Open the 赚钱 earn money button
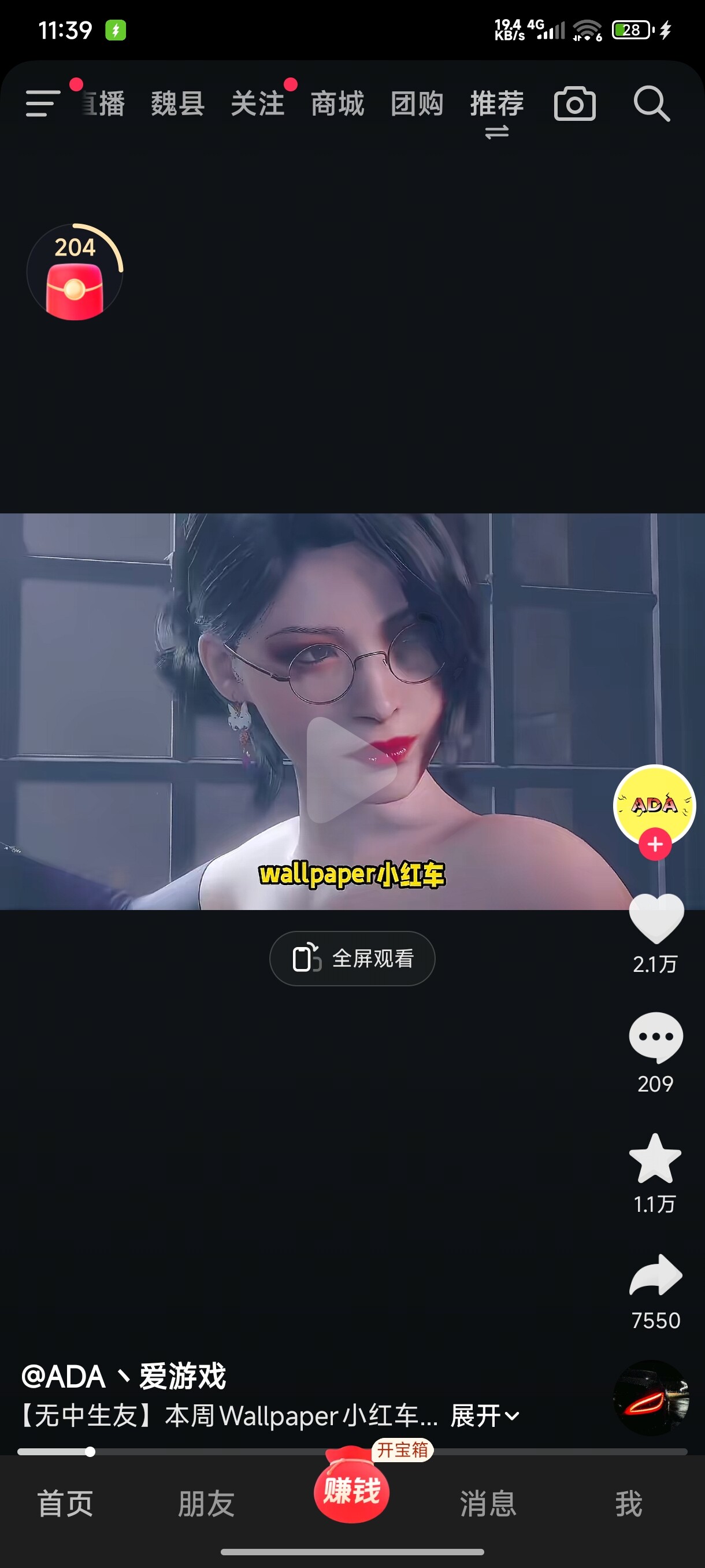This screenshot has width=705, height=1568. click(351, 1490)
